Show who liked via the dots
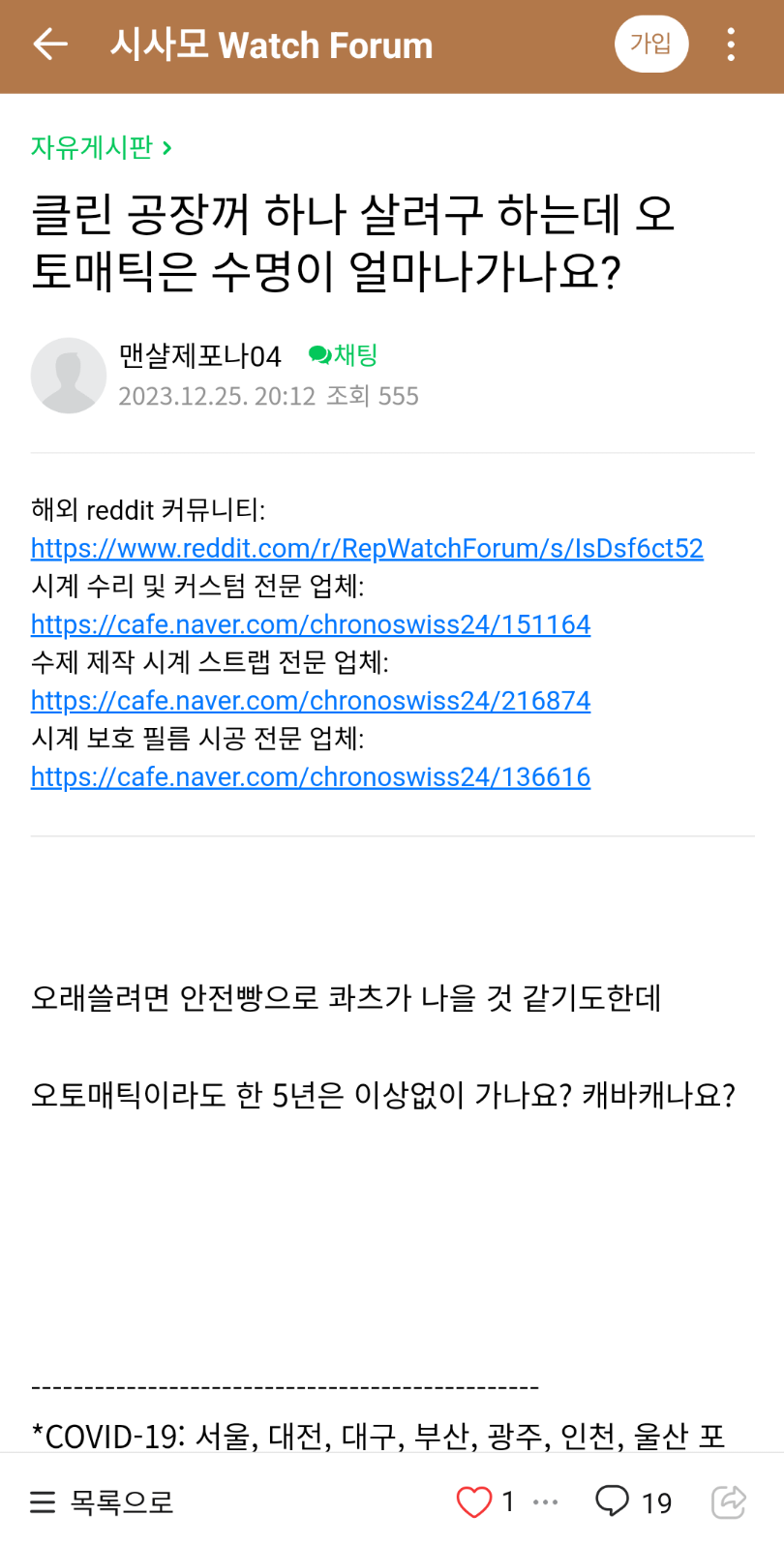This screenshot has height=1546, width=784. tap(546, 1501)
